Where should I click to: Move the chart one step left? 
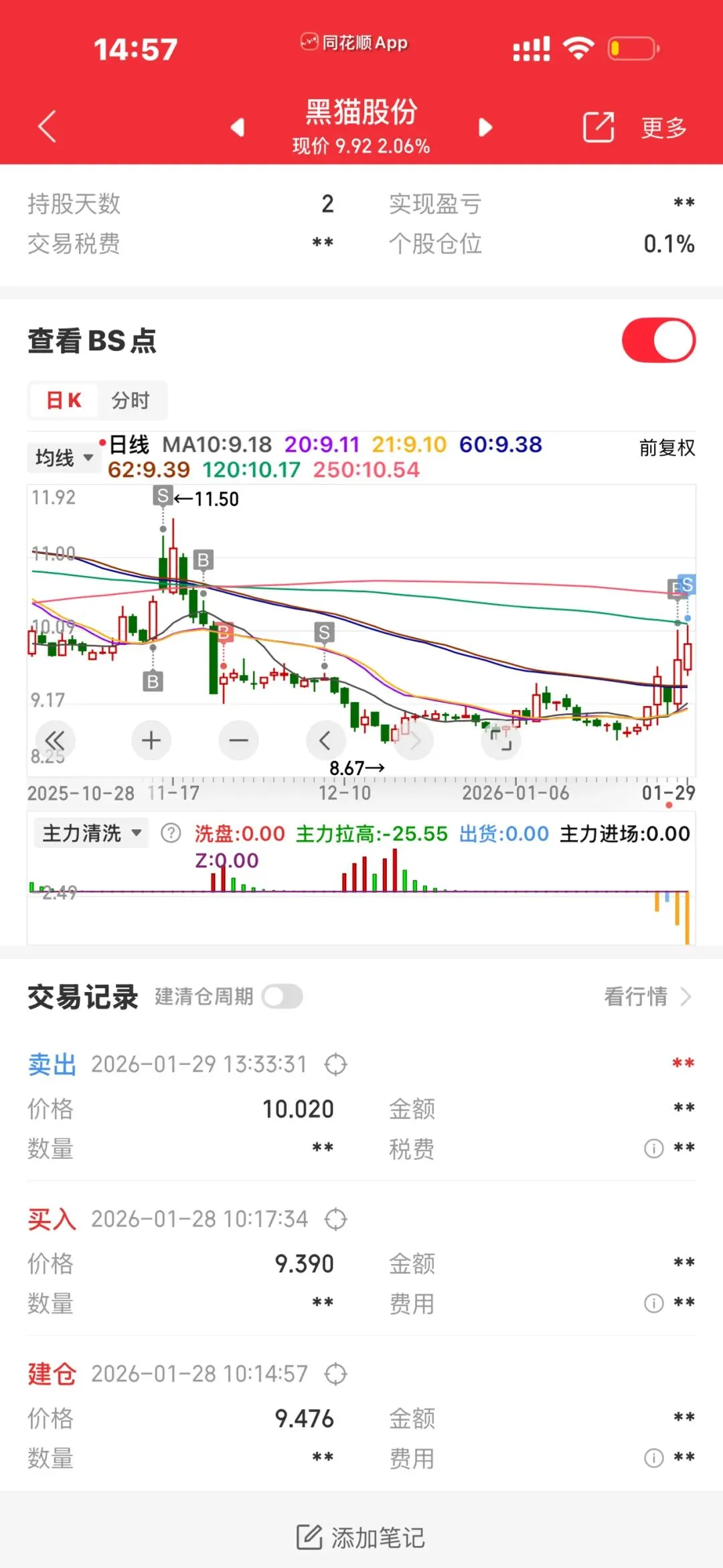pyautogui.click(x=325, y=741)
